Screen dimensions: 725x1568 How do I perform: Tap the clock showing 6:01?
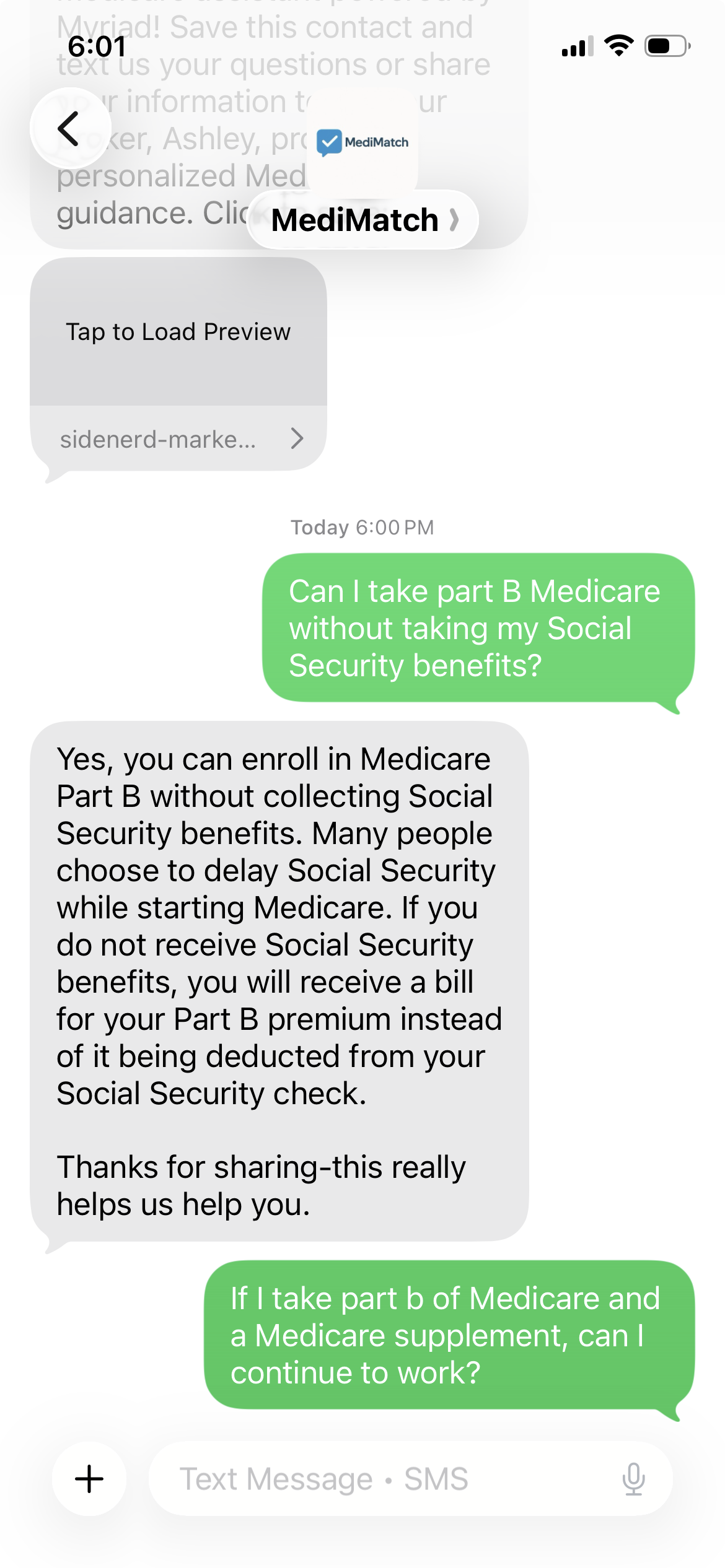tap(96, 45)
